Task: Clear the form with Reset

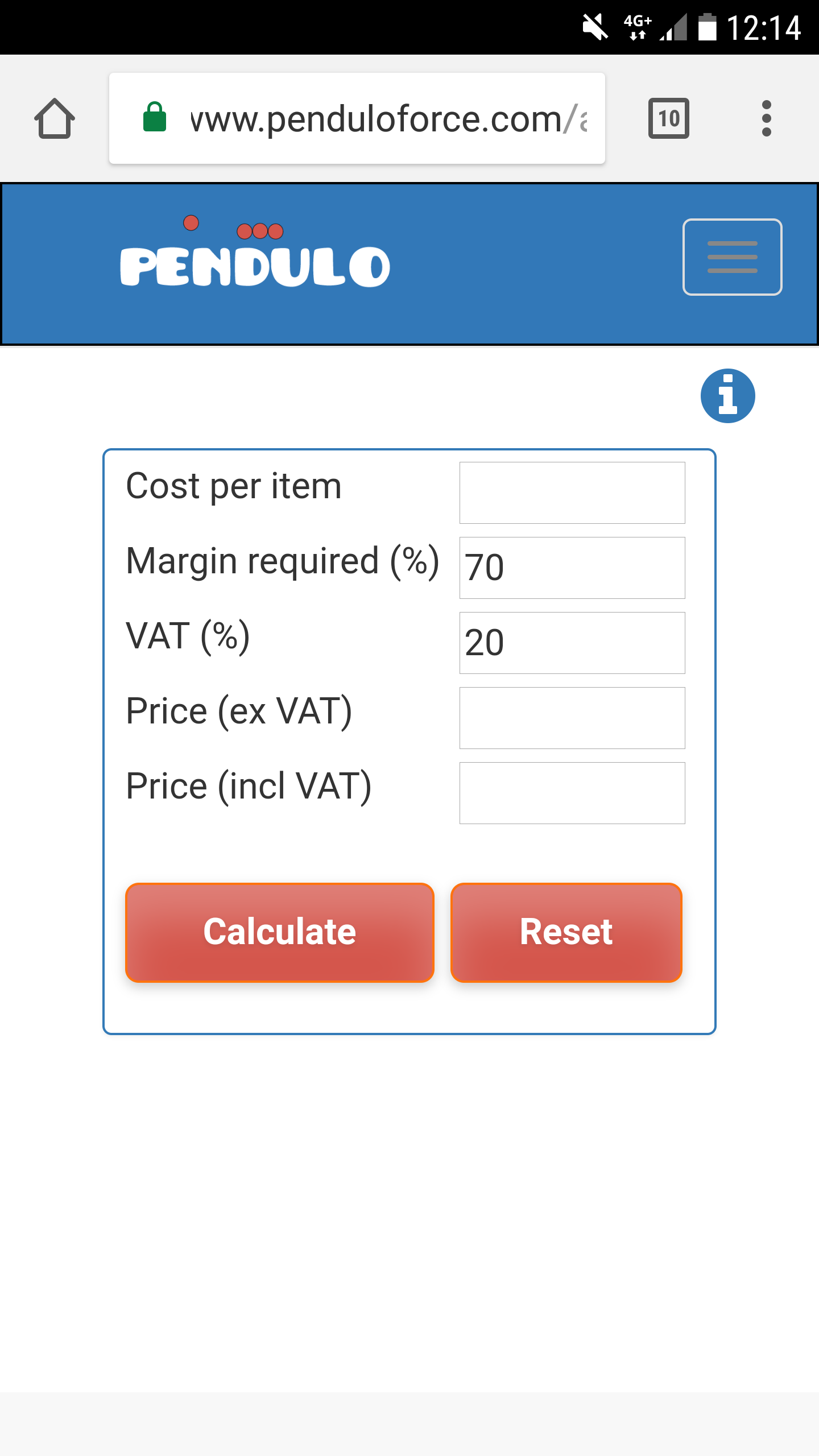Action: pyautogui.click(x=566, y=932)
